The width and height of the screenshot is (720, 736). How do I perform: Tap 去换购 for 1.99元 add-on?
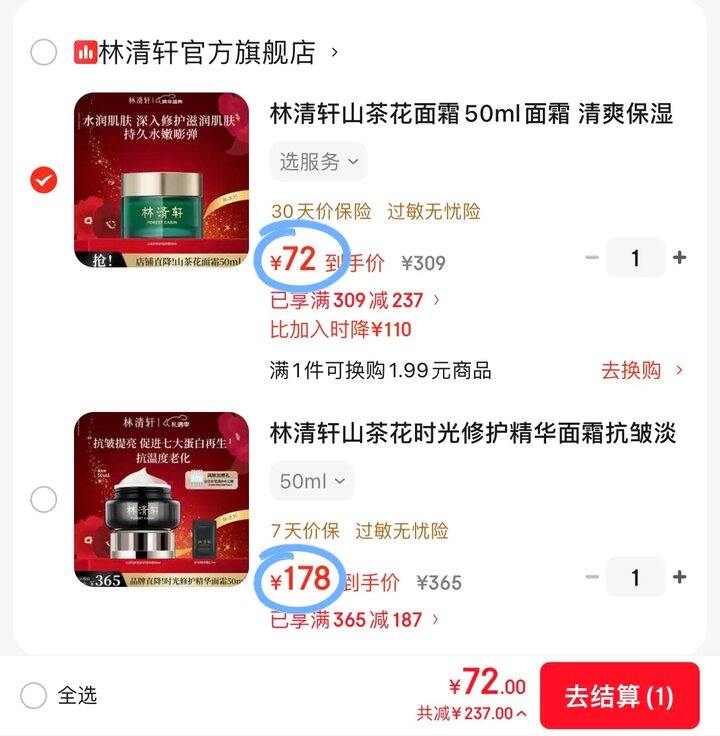pos(641,370)
